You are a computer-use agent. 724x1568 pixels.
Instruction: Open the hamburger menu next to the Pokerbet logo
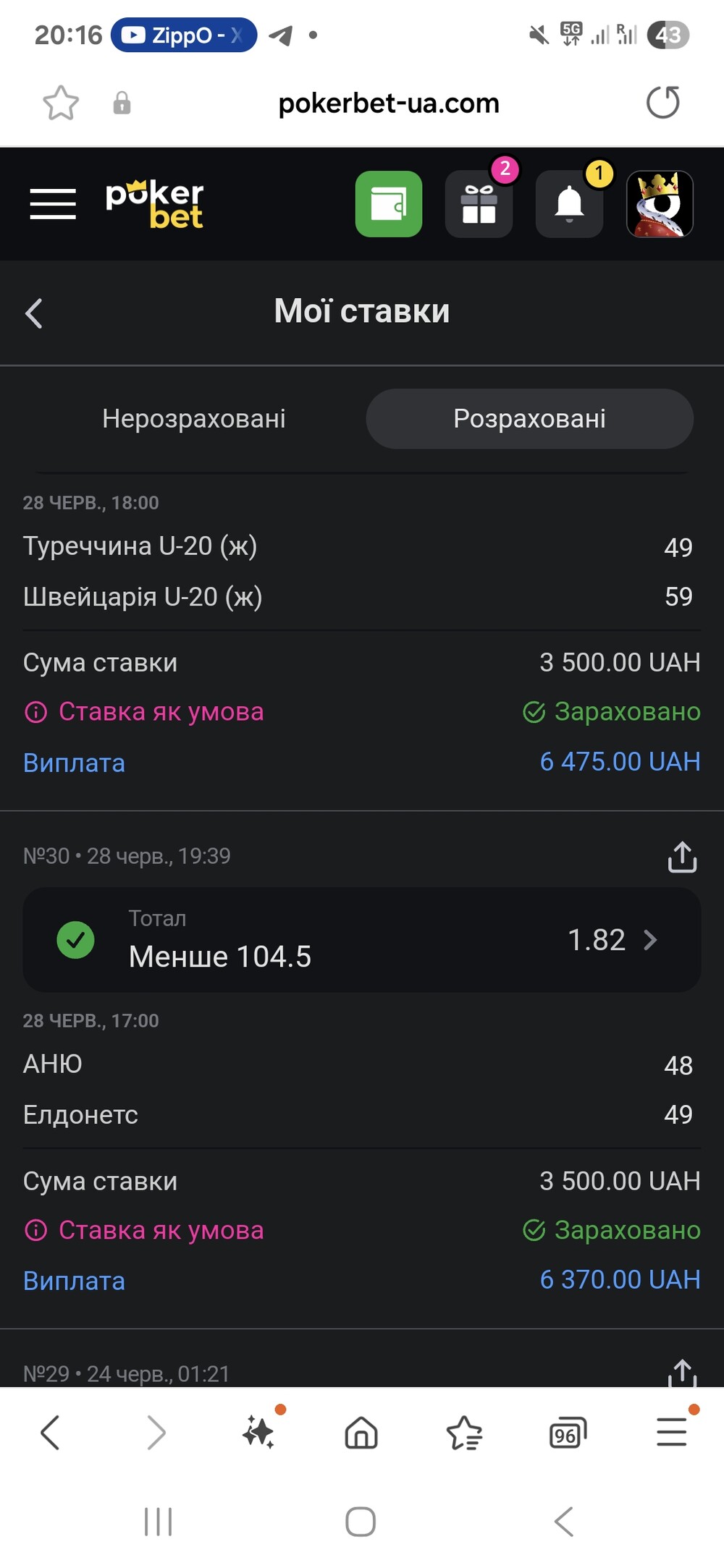(x=53, y=203)
